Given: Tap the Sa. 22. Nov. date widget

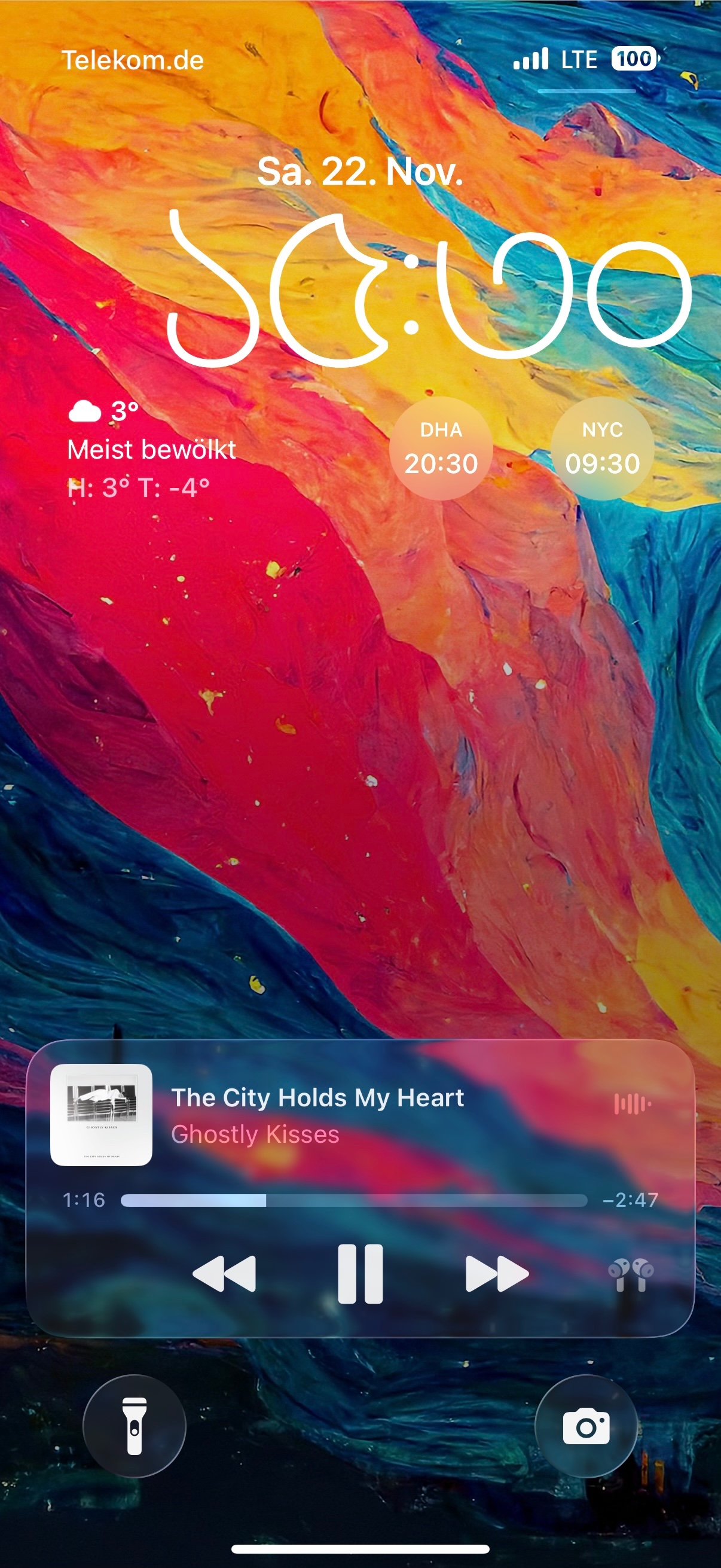Looking at the screenshot, I should coord(360,172).
